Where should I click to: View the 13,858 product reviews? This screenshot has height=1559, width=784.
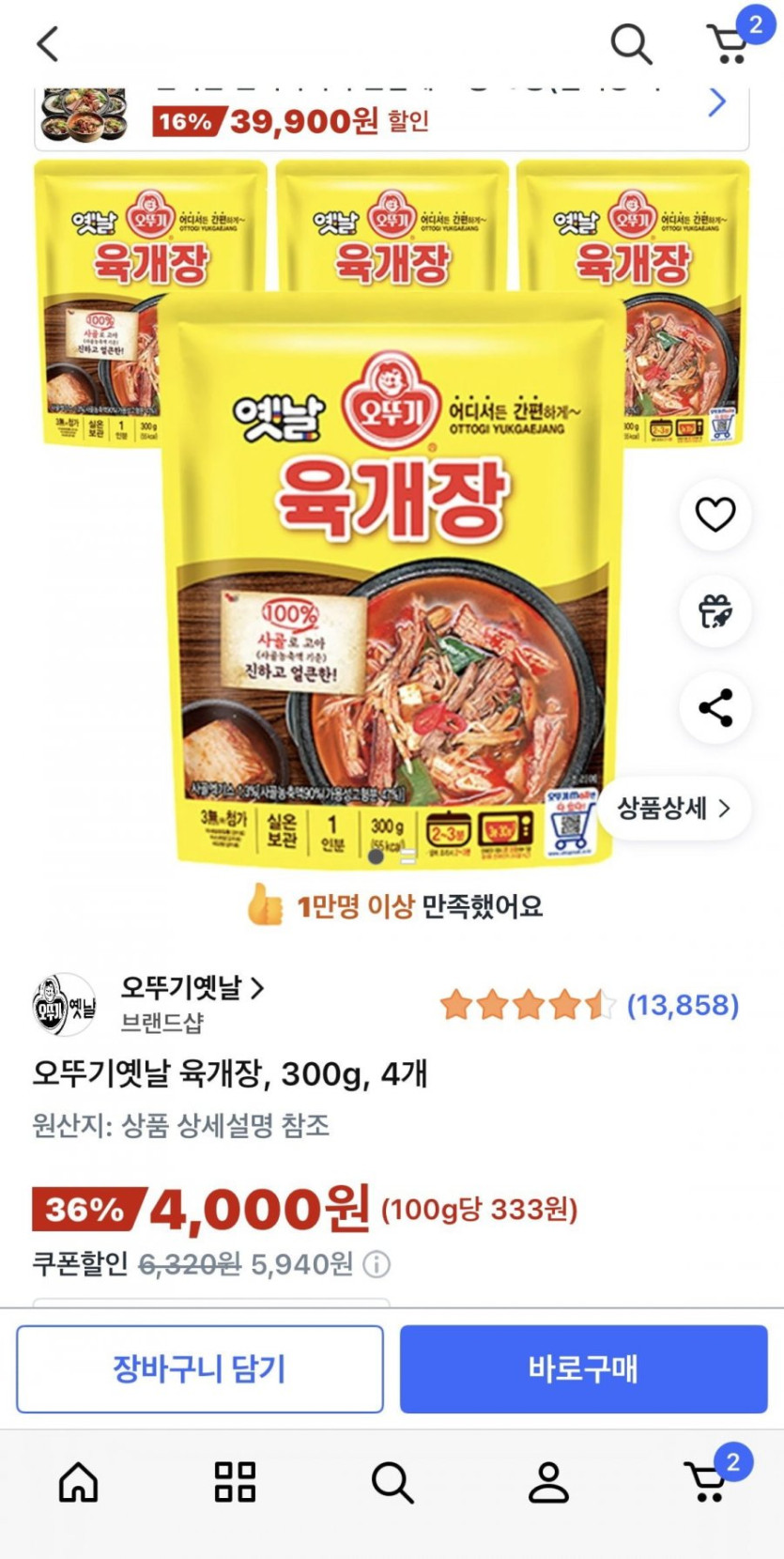click(x=682, y=1005)
